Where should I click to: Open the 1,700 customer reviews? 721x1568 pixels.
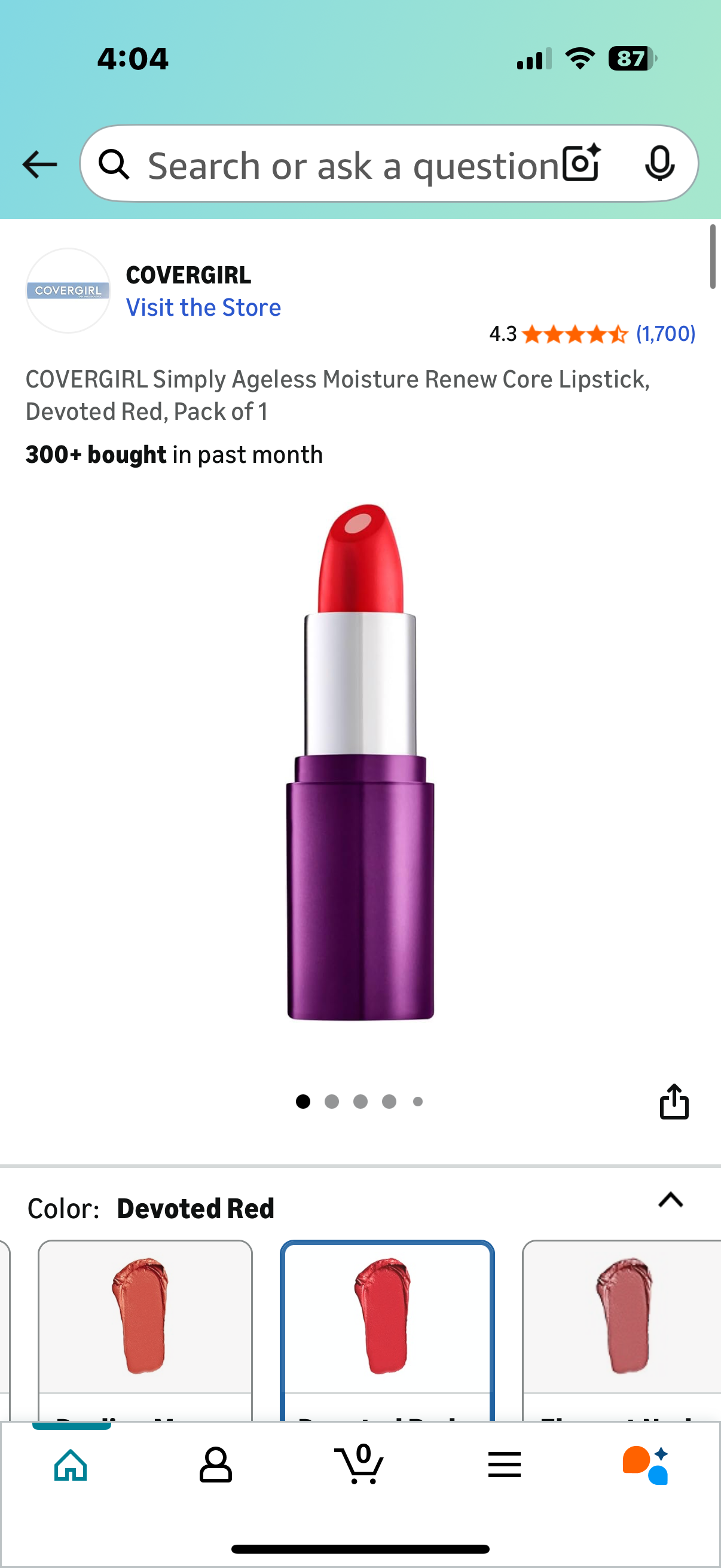pos(665,334)
